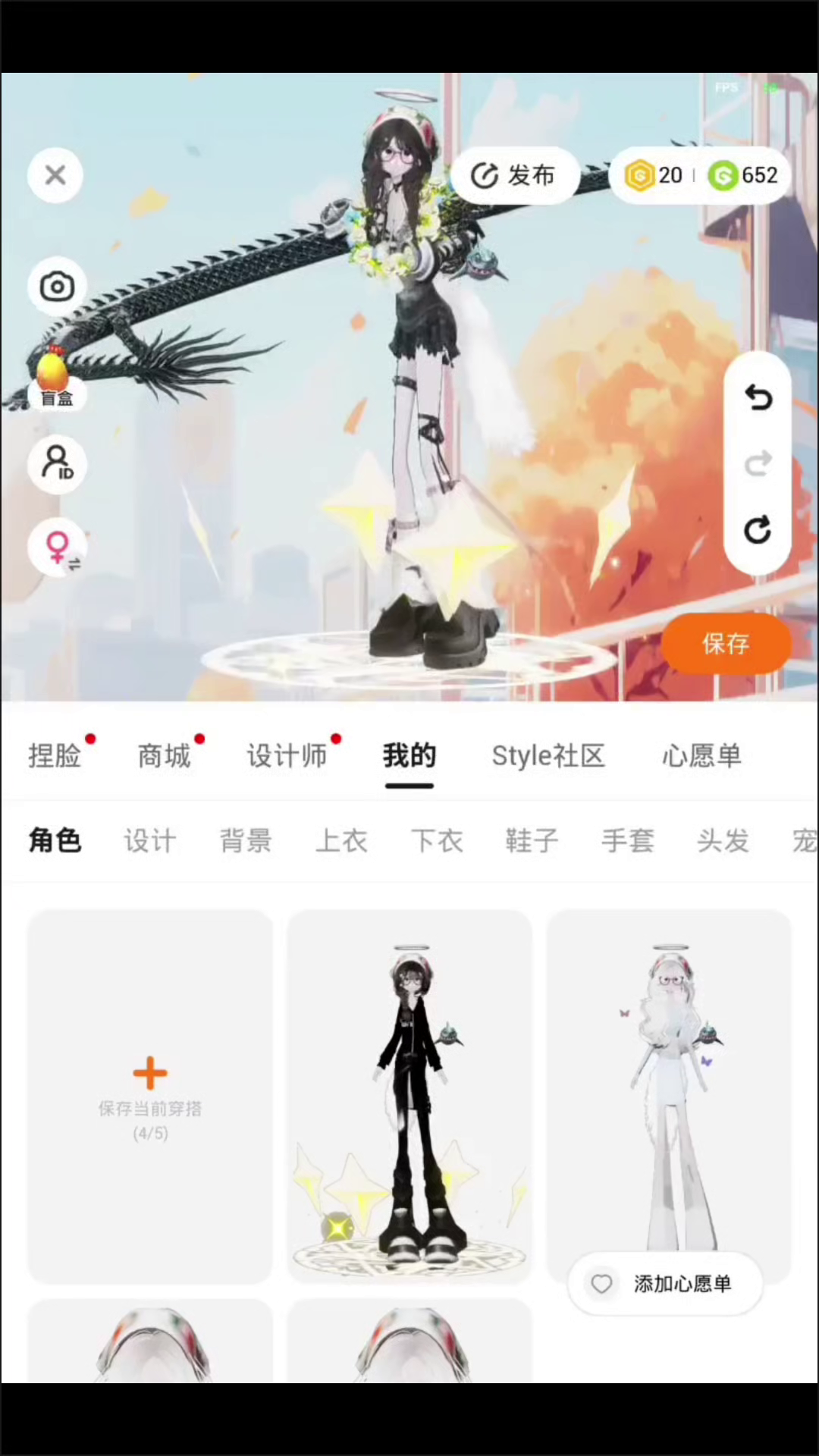
Task: Open the coin balance pill
Action: (x=701, y=176)
